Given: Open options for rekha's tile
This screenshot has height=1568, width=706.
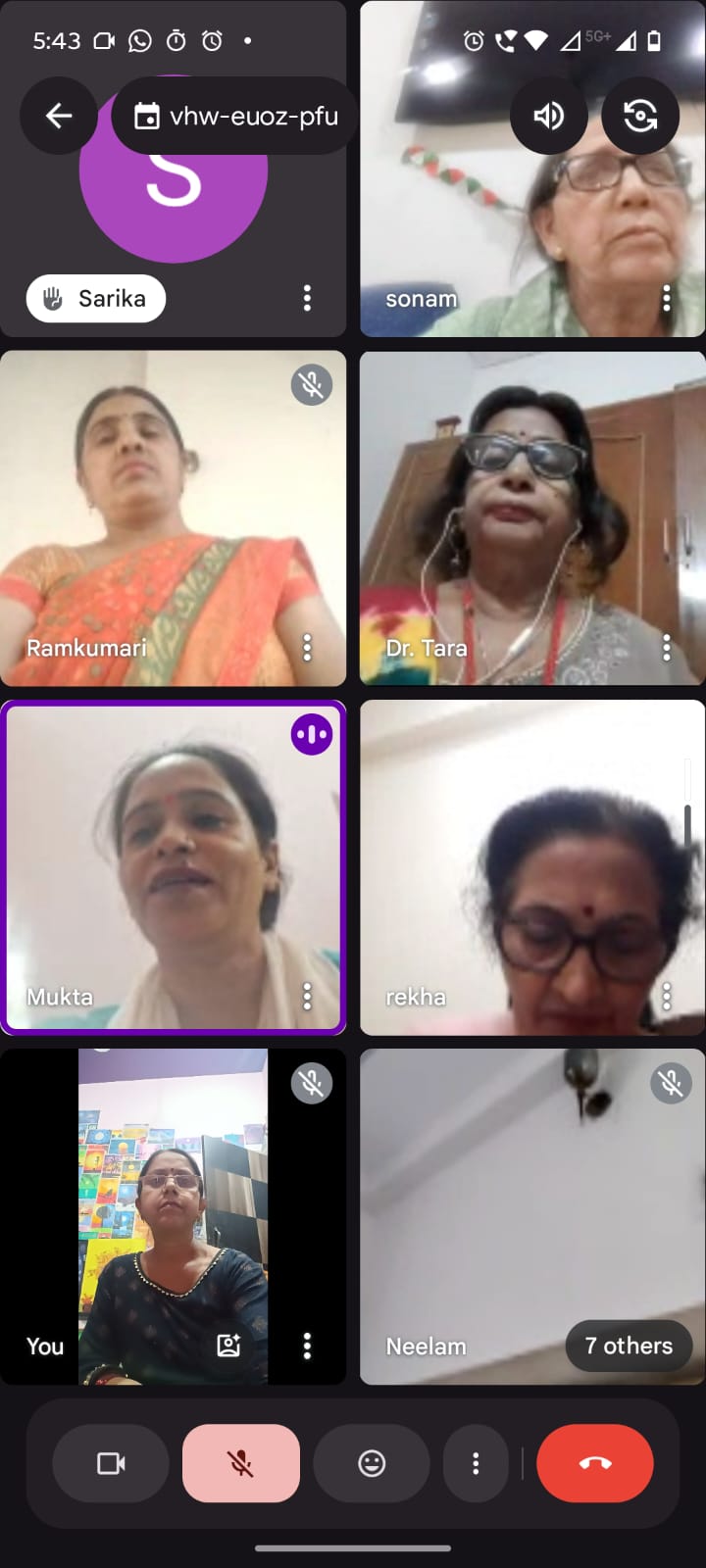Looking at the screenshot, I should (x=667, y=997).
